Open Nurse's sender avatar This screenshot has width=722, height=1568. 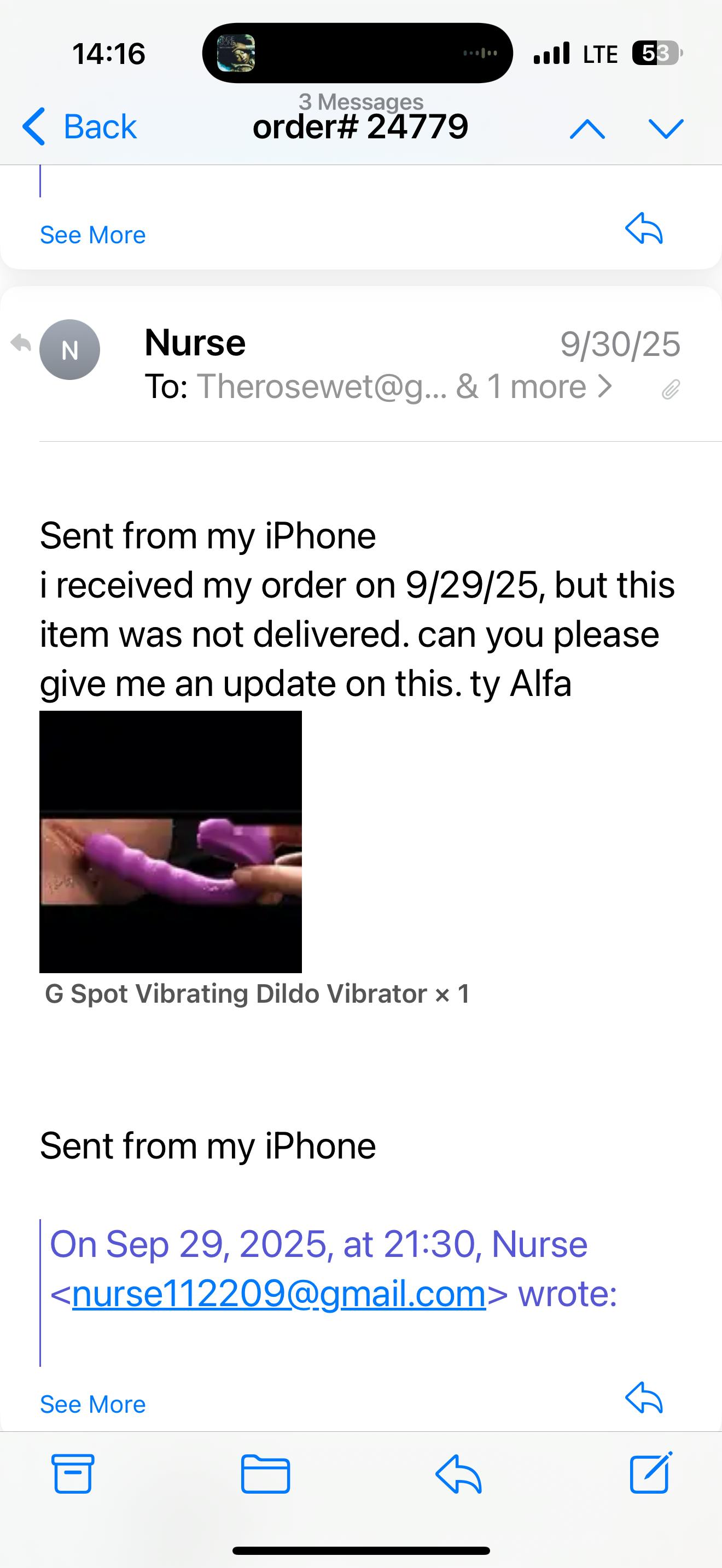pos(70,350)
